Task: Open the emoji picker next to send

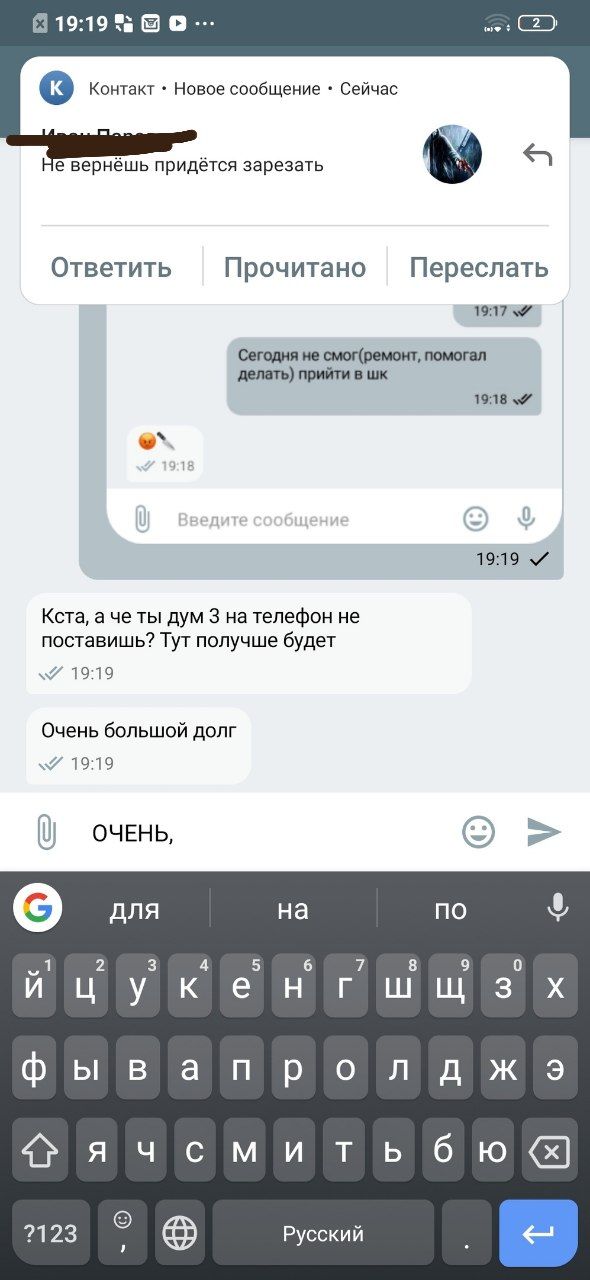Action: (x=478, y=832)
